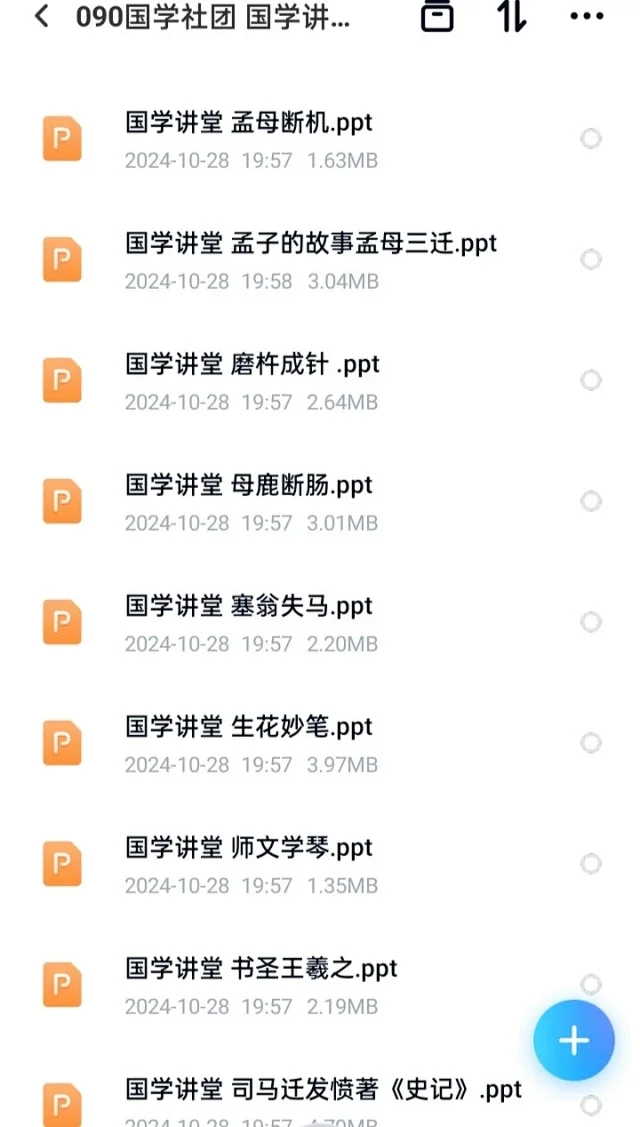
Task: Check the selection circle for 师文学琴.ppt
Action: 591,864
